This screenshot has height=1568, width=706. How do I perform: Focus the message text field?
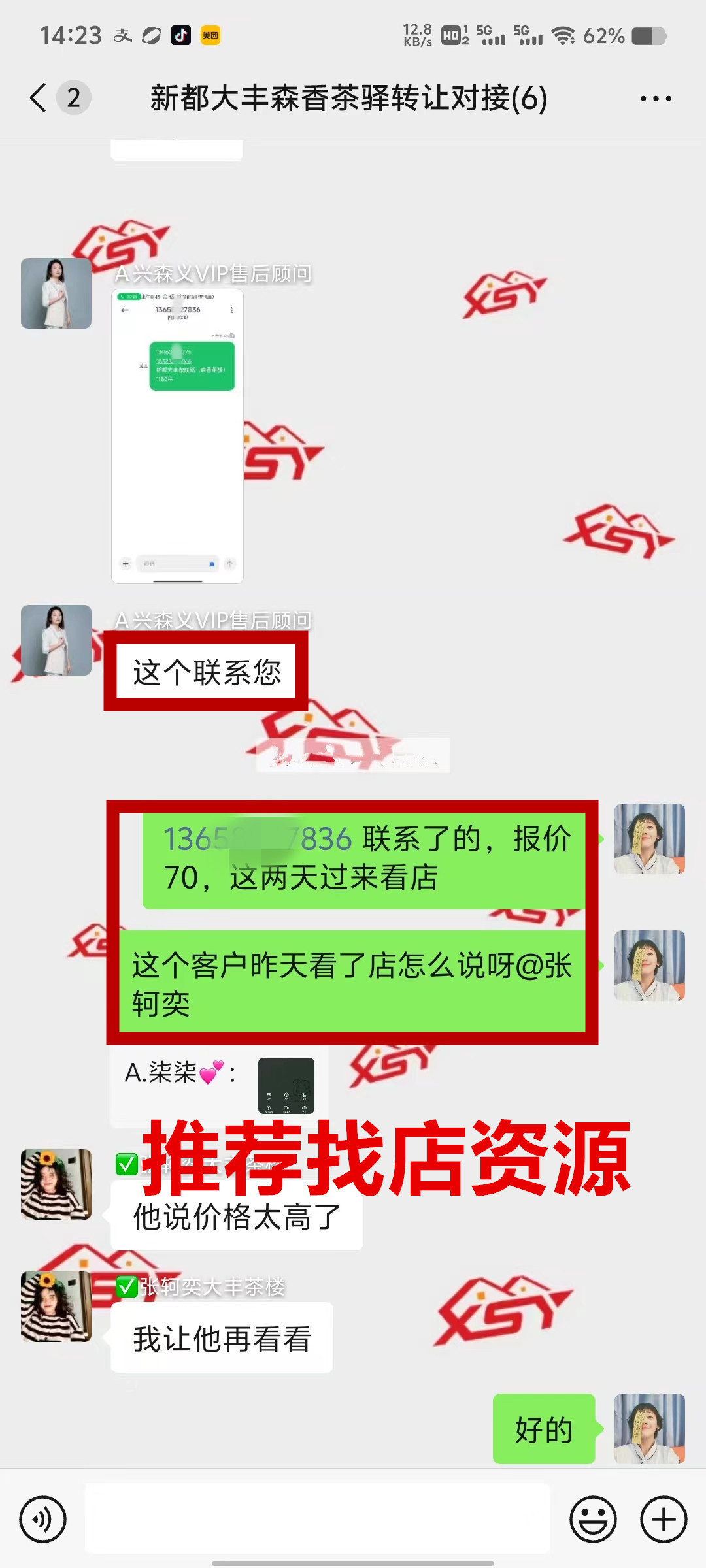coord(317,1519)
